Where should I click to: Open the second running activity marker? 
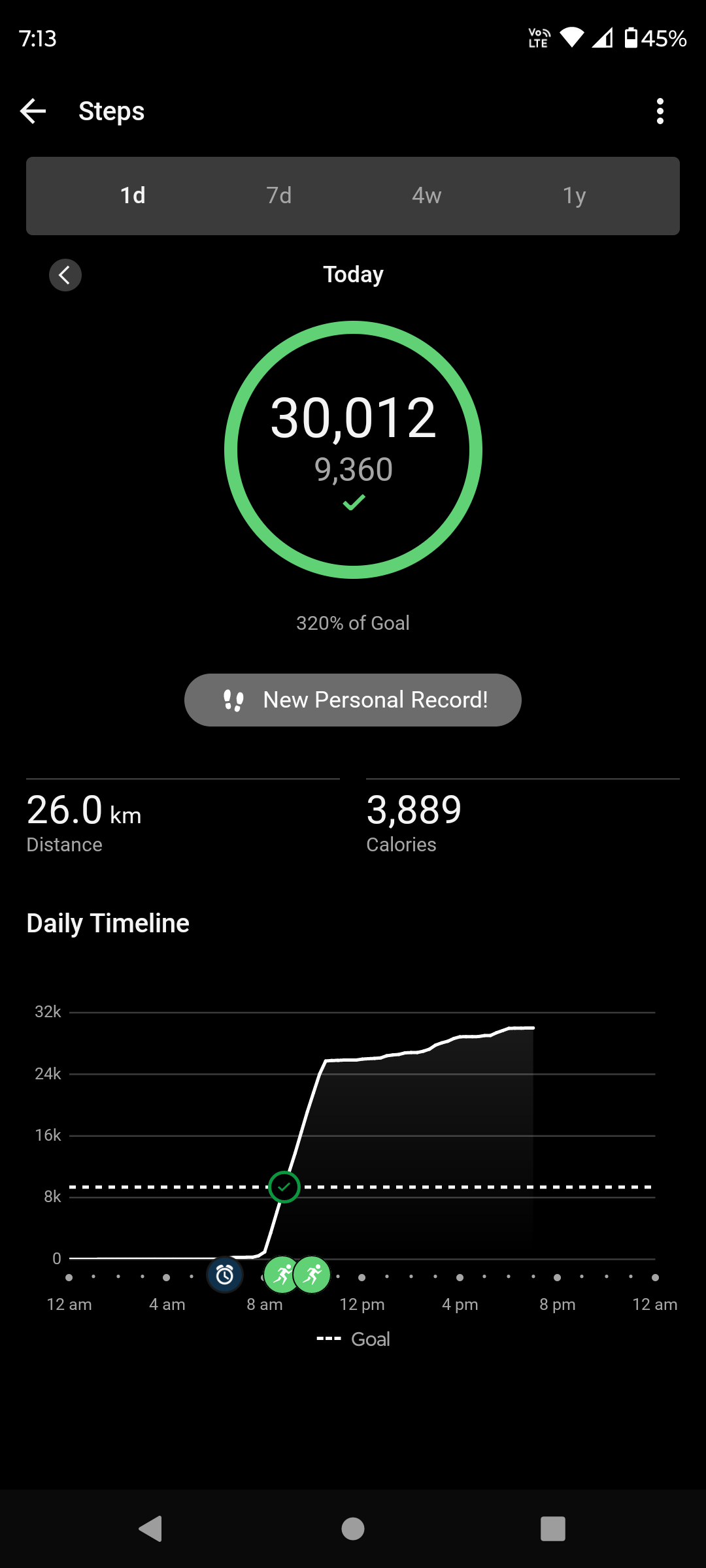(x=314, y=1275)
